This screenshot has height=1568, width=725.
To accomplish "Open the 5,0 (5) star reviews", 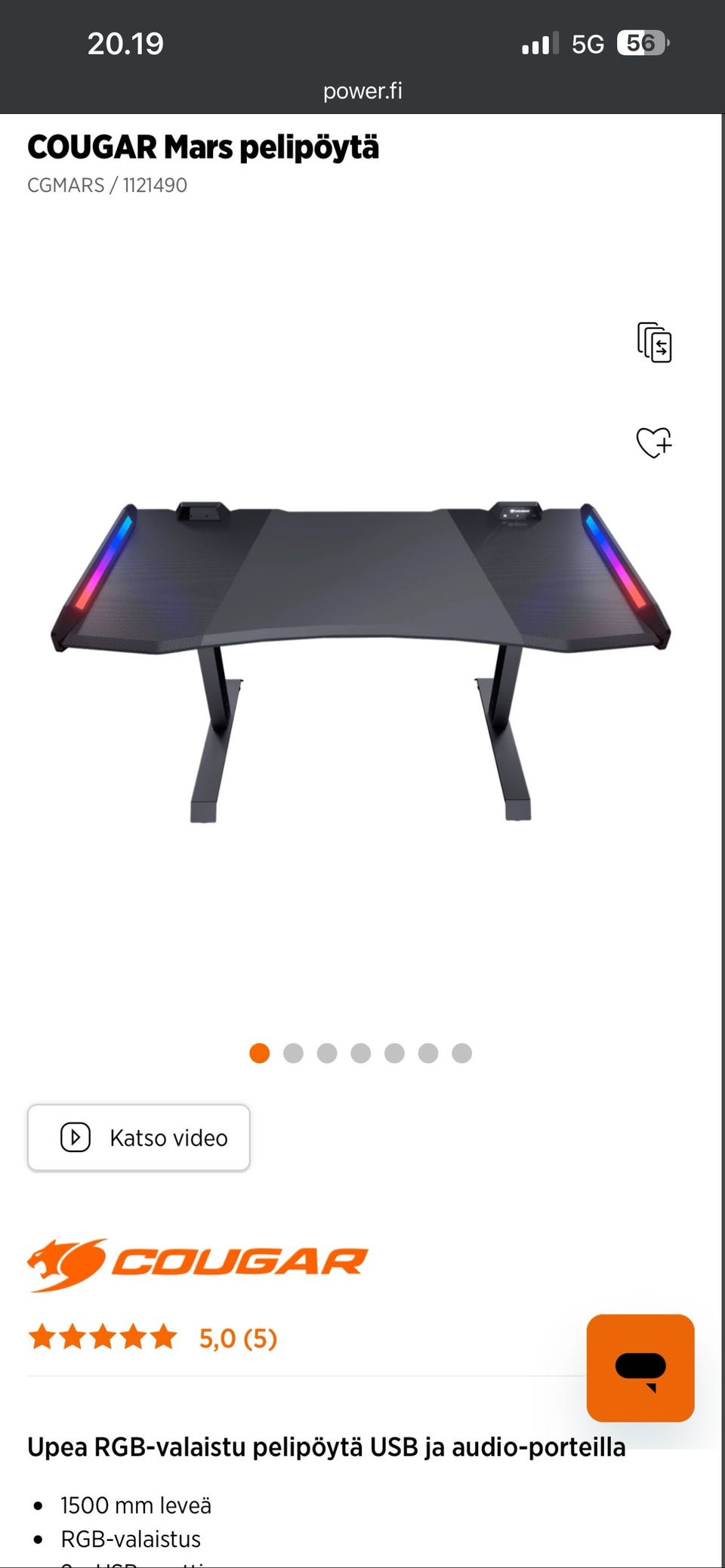I will pyautogui.click(x=153, y=1338).
